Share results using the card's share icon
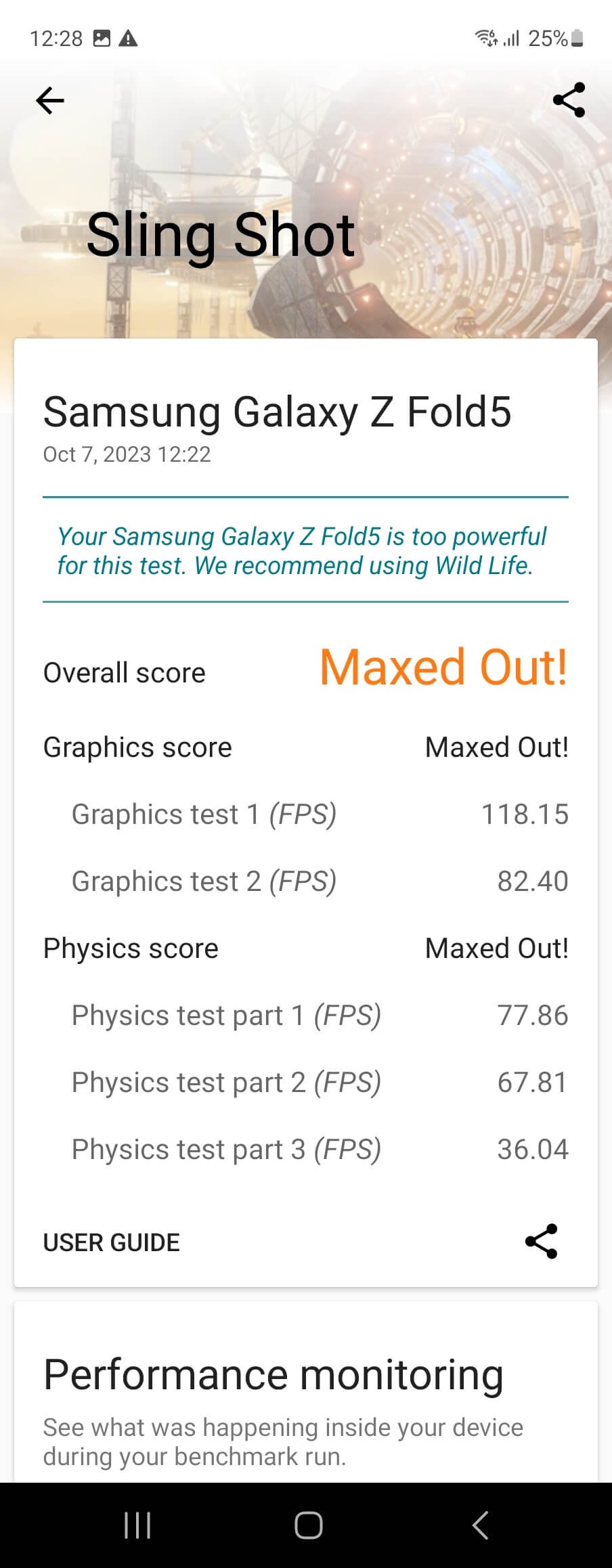612x1568 pixels. click(541, 1241)
